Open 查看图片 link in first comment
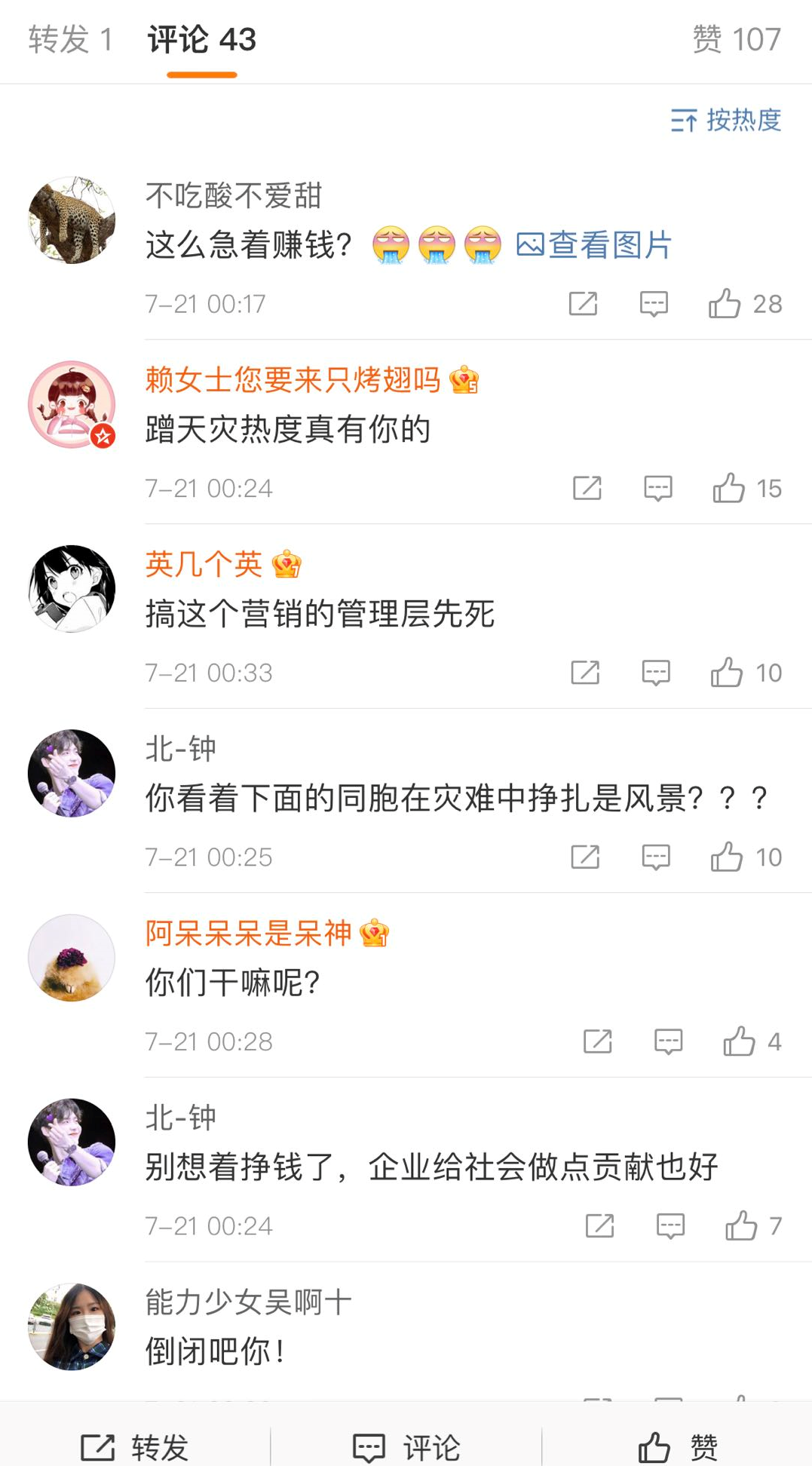The height and width of the screenshot is (1466, 812). click(594, 245)
